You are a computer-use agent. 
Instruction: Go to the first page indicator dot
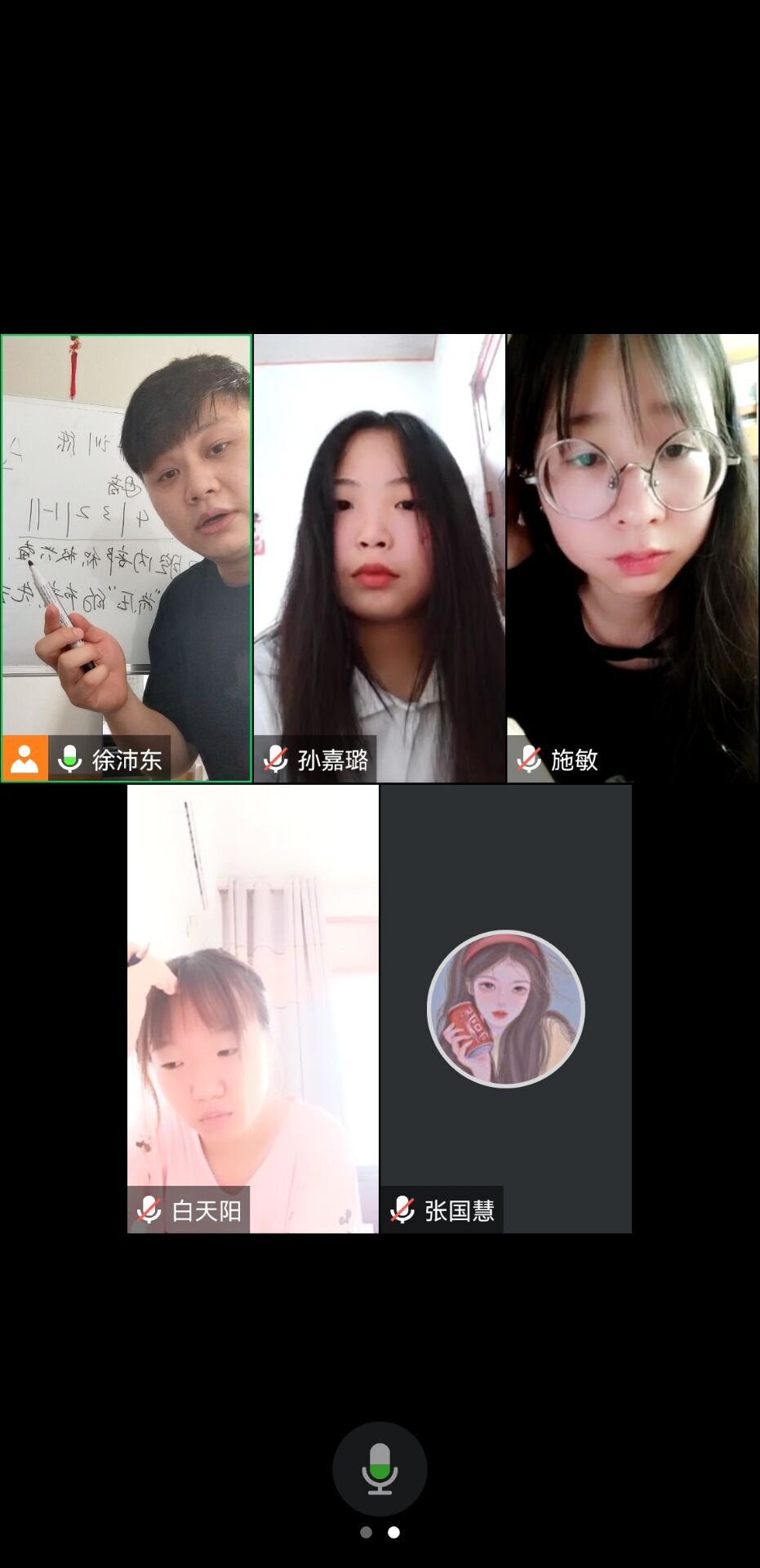coord(366,1532)
